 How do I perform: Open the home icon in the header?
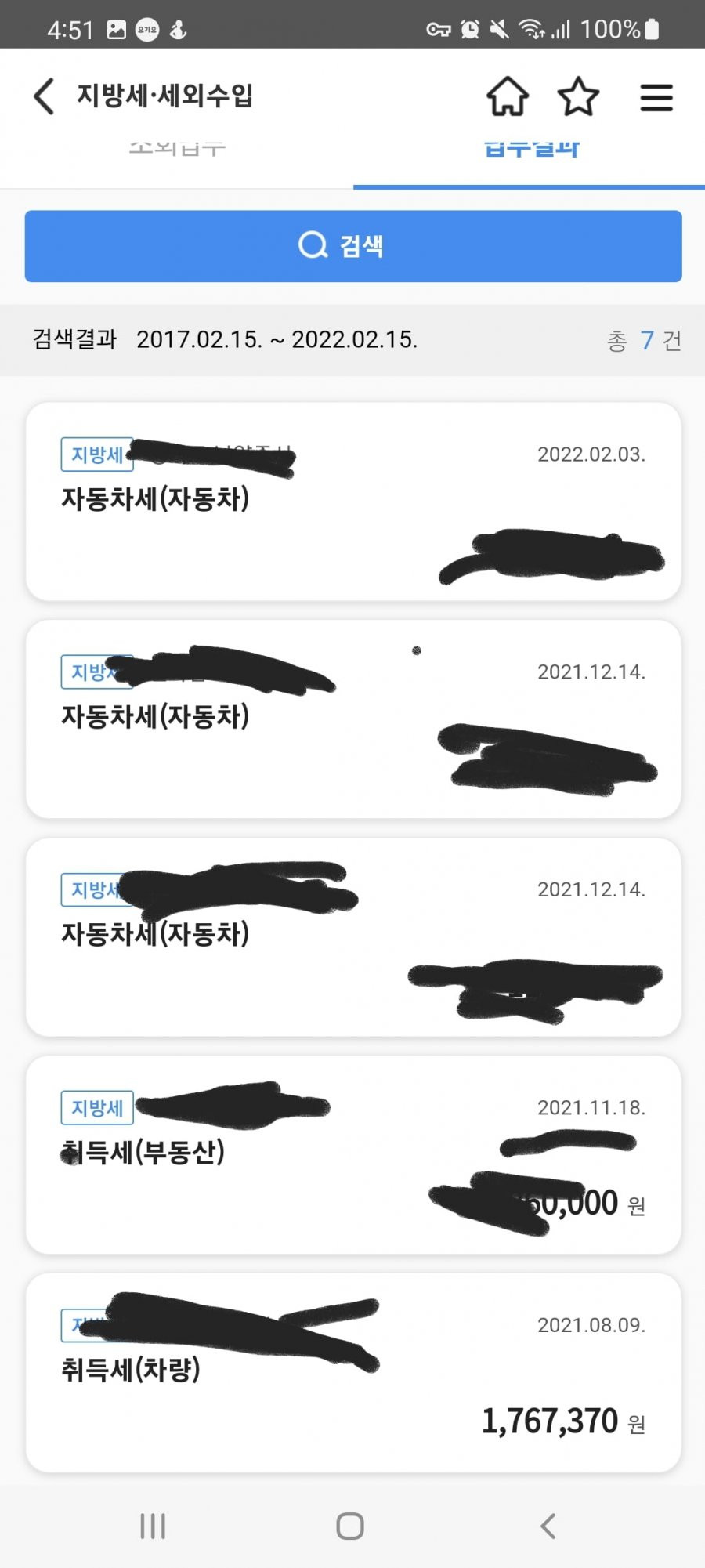click(x=508, y=96)
